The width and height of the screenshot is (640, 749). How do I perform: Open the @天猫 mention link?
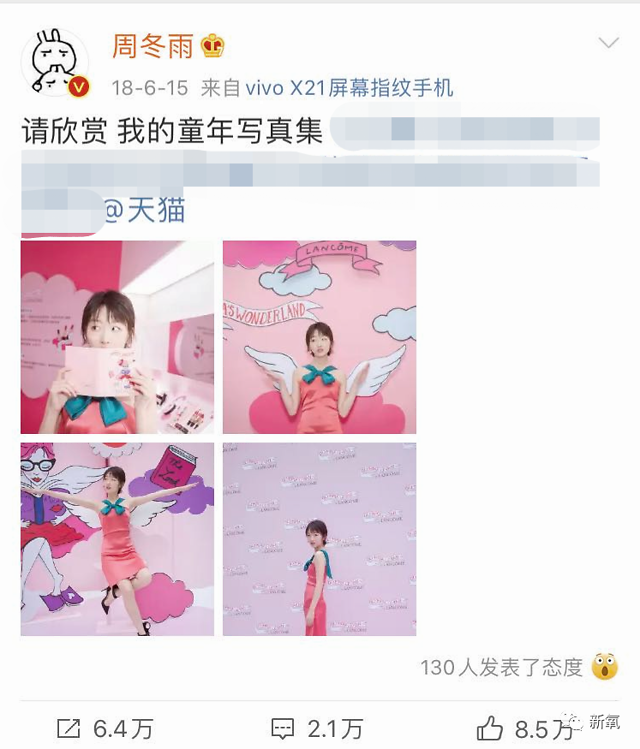(x=144, y=209)
